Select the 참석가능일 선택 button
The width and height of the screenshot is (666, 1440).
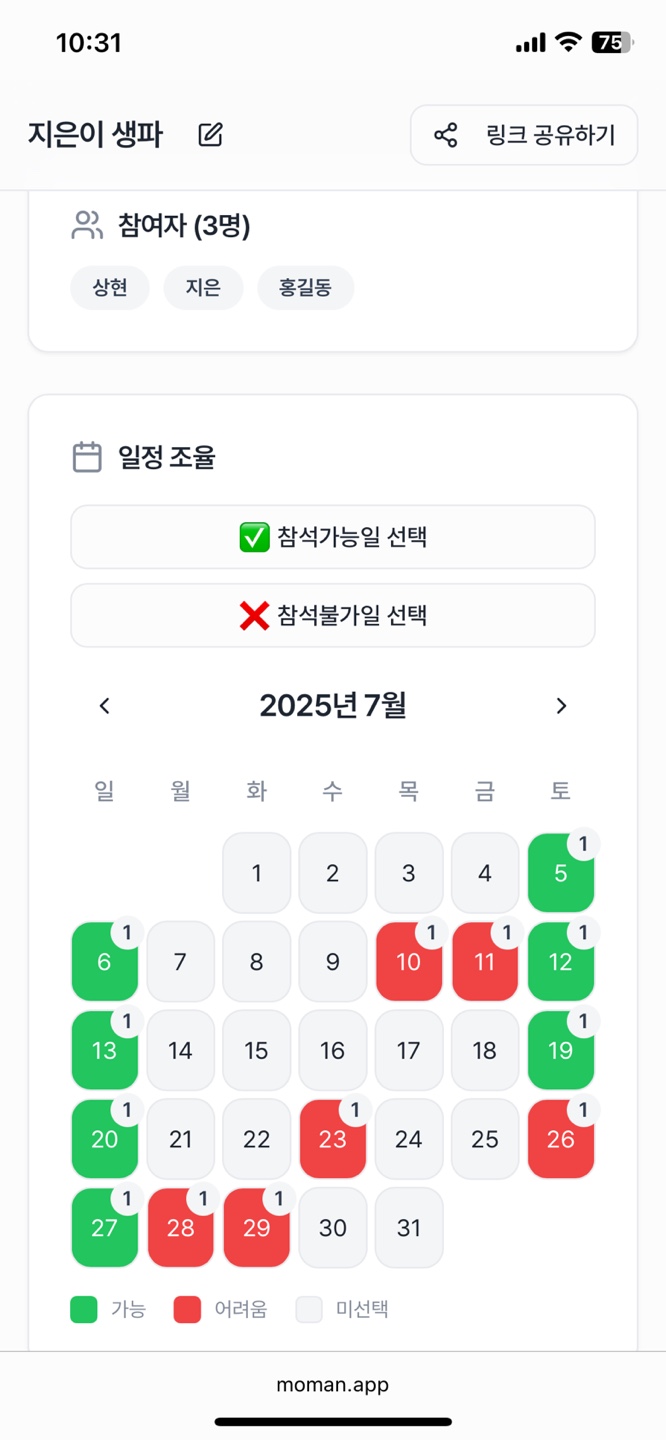coord(333,537)
